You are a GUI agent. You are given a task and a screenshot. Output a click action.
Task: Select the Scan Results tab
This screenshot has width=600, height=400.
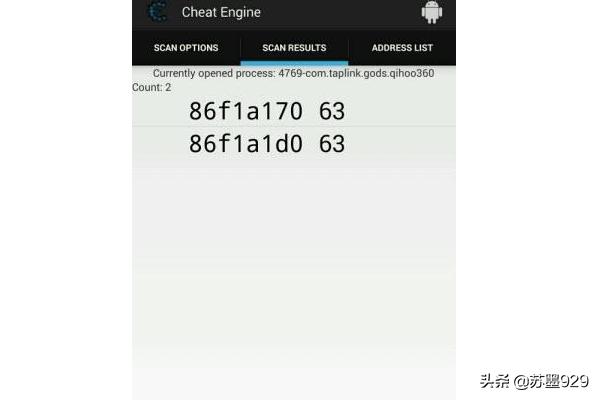294,48
